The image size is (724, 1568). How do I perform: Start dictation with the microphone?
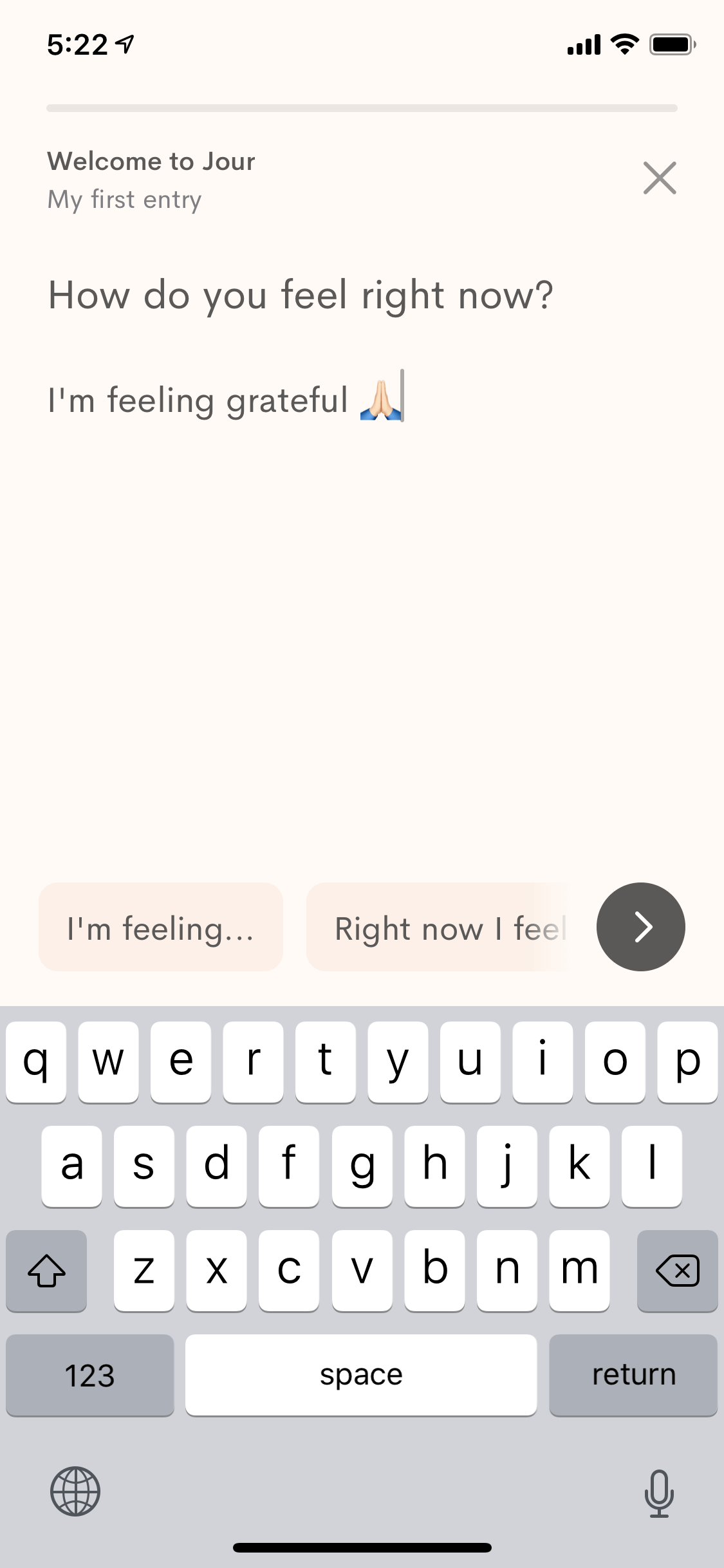pyautogui.click(x=659, y=1493)
